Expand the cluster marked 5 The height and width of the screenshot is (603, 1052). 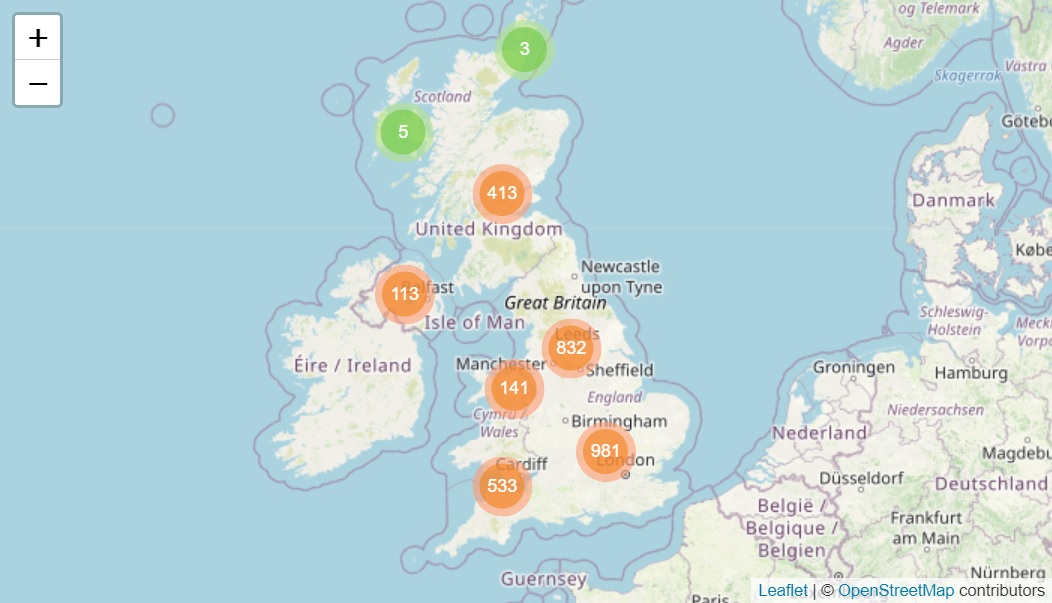(x=403, y=132)
